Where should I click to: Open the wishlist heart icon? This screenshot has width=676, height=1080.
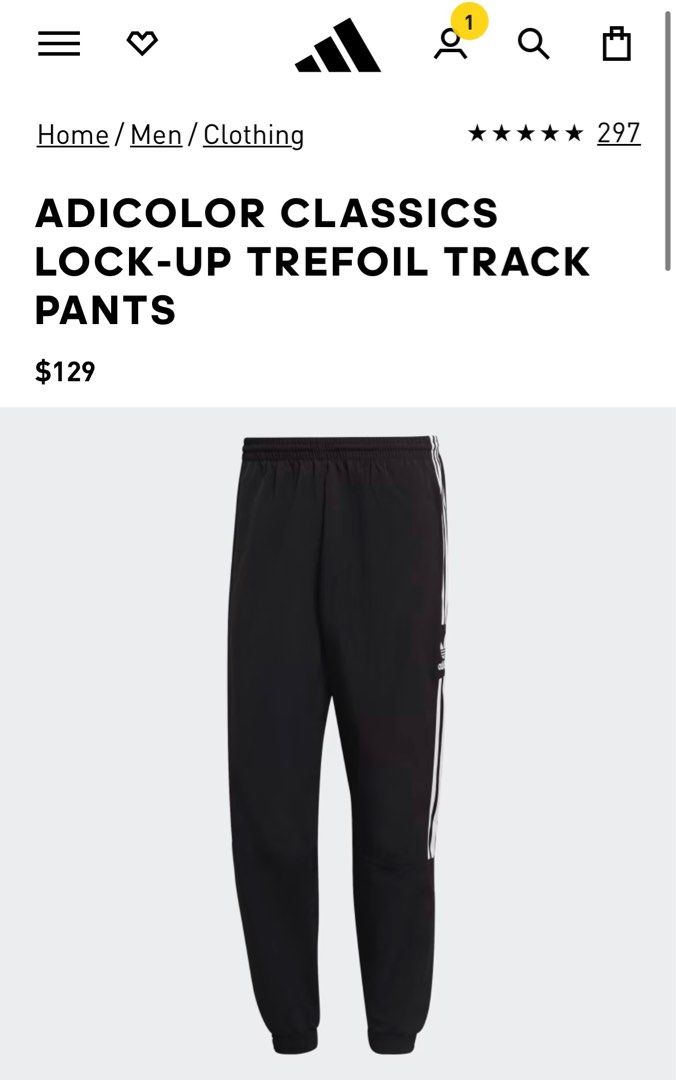[x=142, y=44]
